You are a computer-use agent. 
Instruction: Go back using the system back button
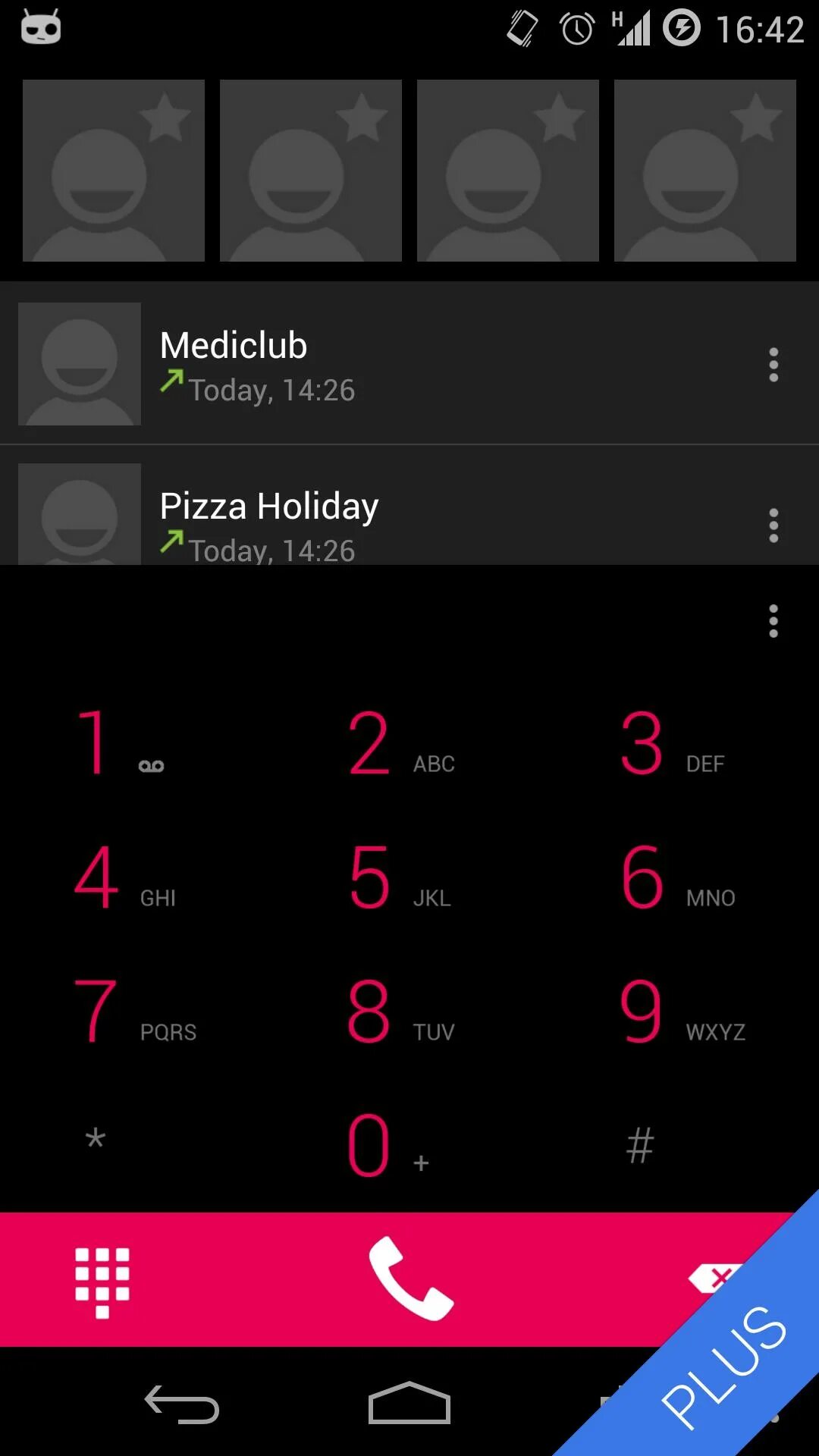[182, 1405]
